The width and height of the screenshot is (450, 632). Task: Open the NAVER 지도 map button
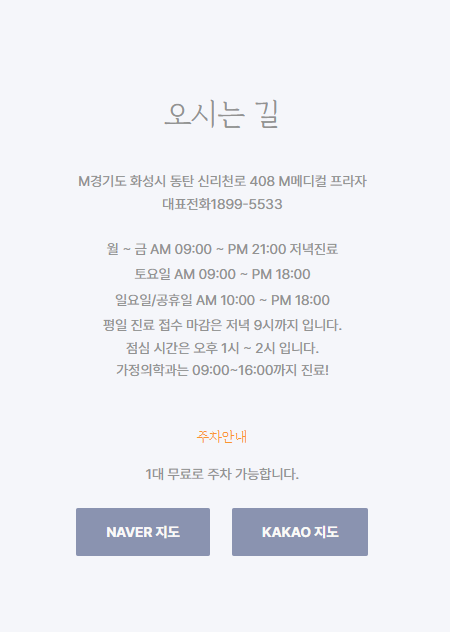(143, 532)
